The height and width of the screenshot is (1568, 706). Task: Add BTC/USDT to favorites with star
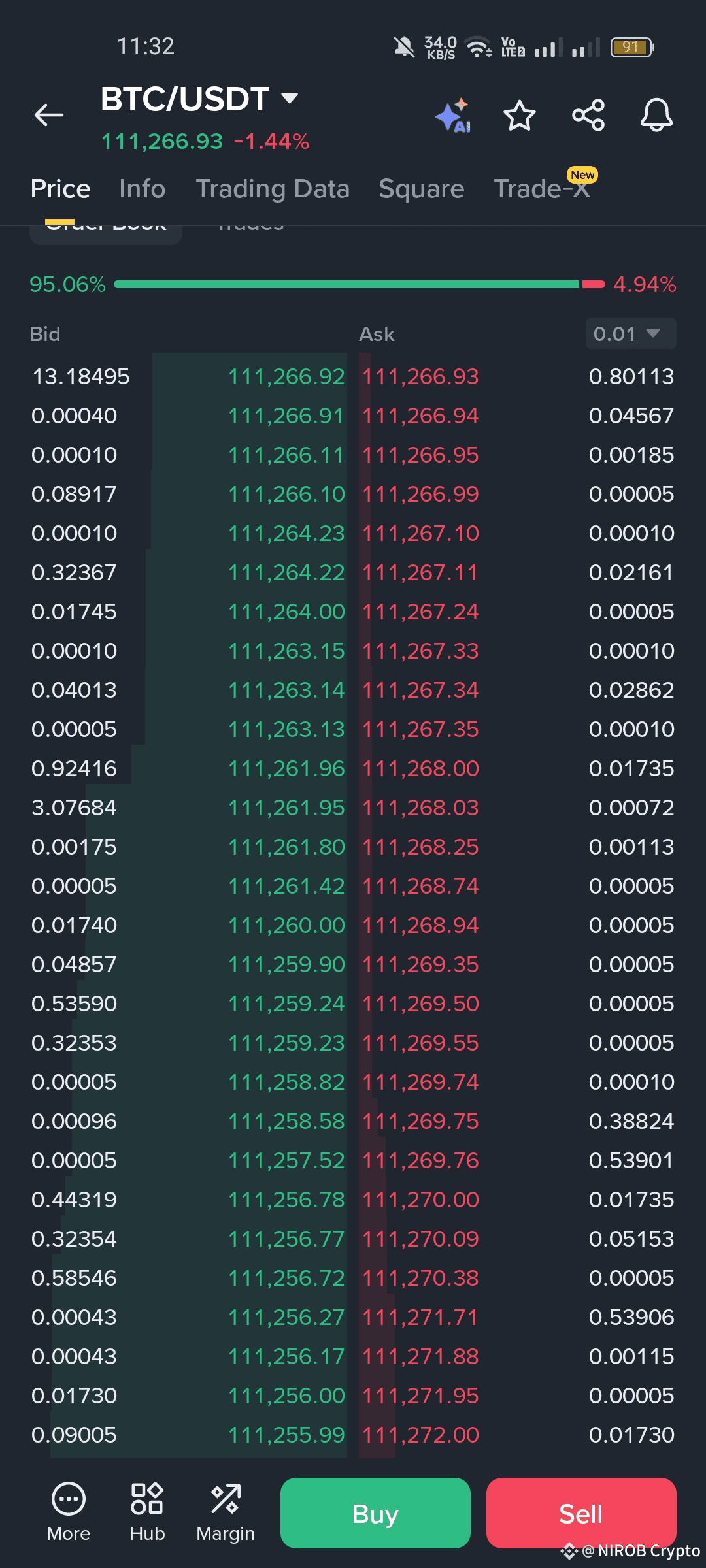pyautogui.click(x=520, y=116)
